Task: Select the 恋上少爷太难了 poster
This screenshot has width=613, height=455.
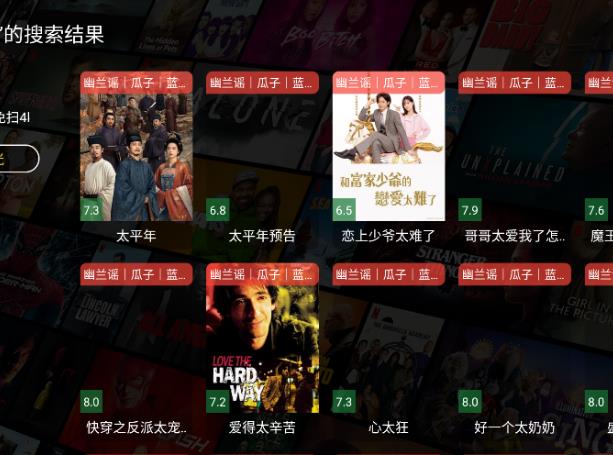Action: coord(388,150)
